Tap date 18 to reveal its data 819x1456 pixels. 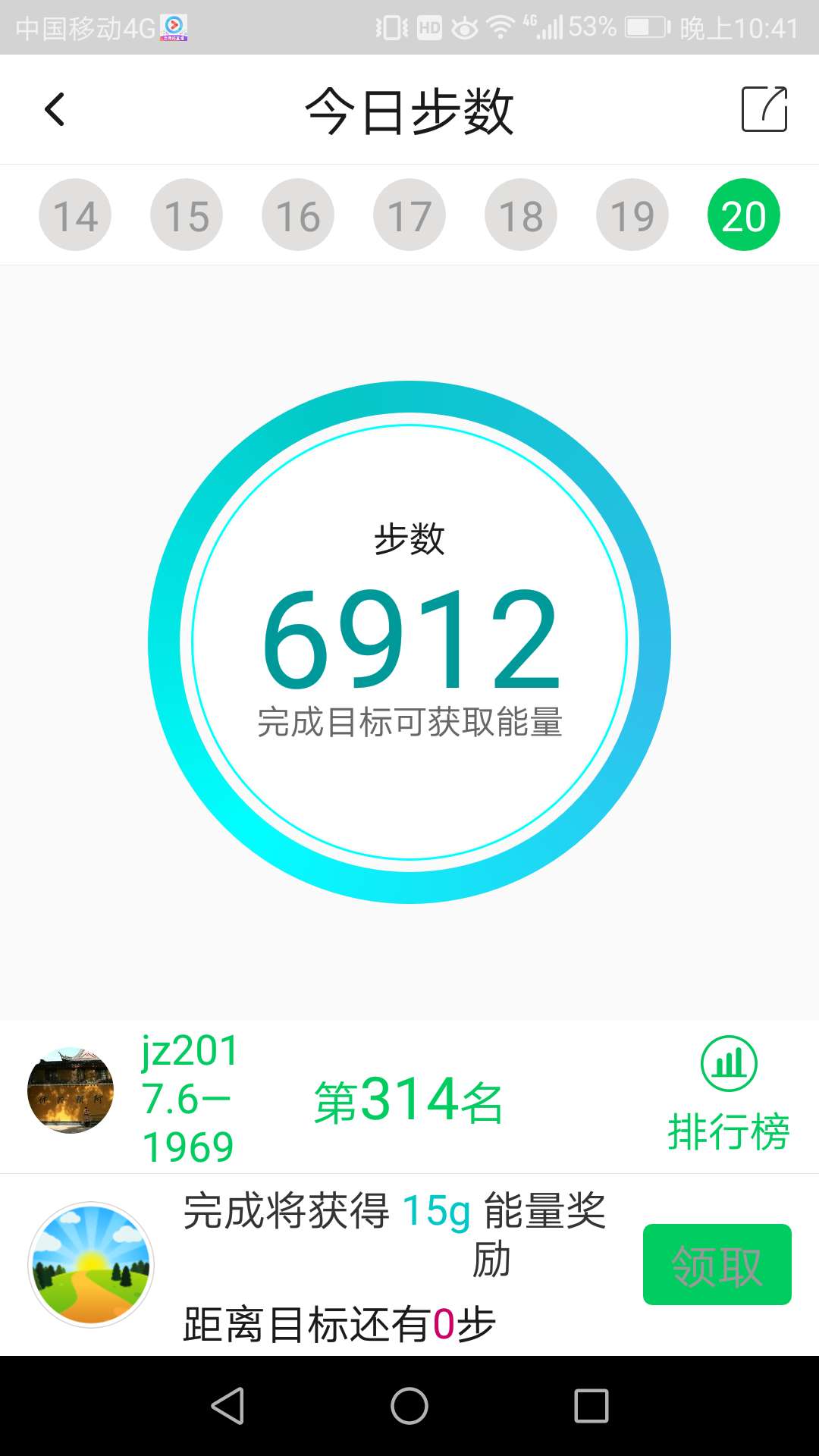click(521, 213)
